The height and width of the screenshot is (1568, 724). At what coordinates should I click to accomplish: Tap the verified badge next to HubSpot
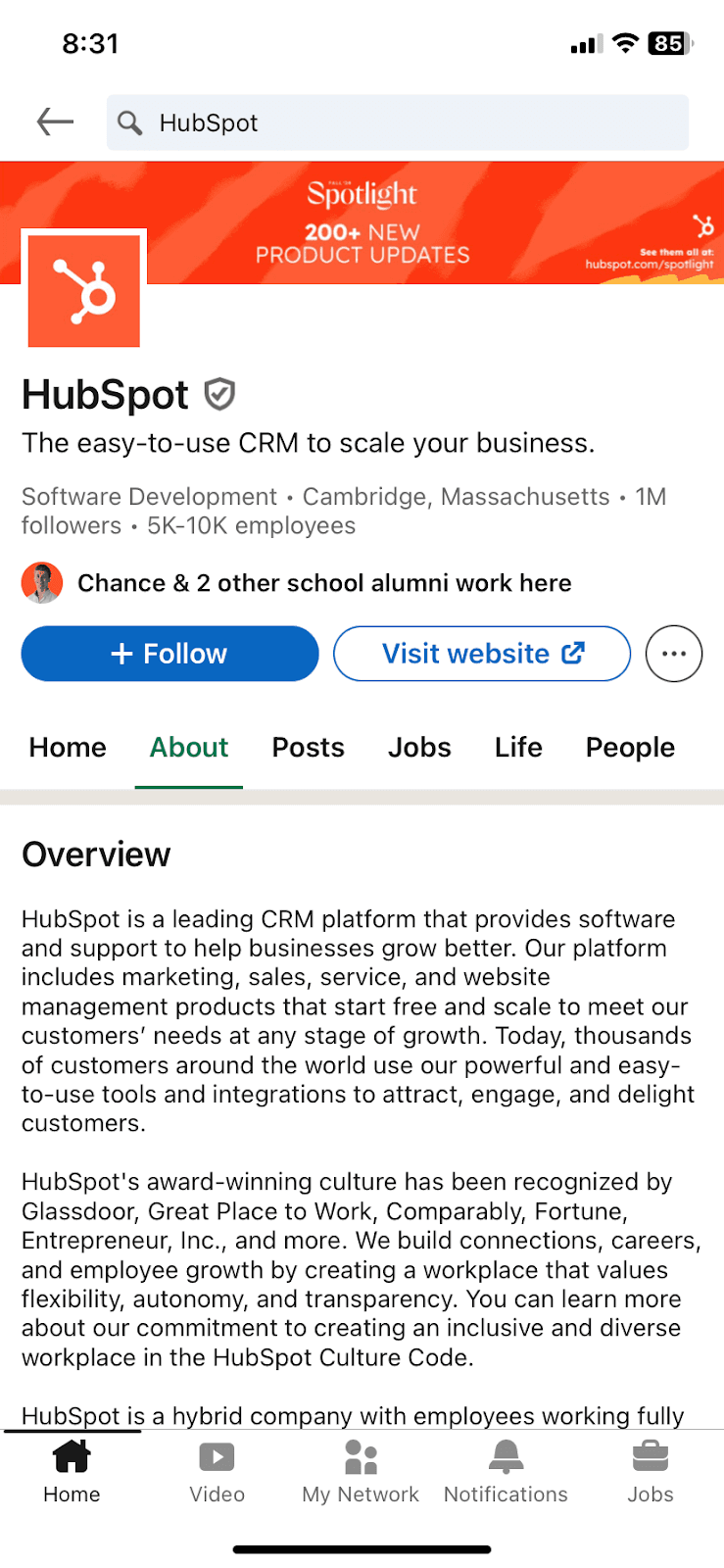219,394
